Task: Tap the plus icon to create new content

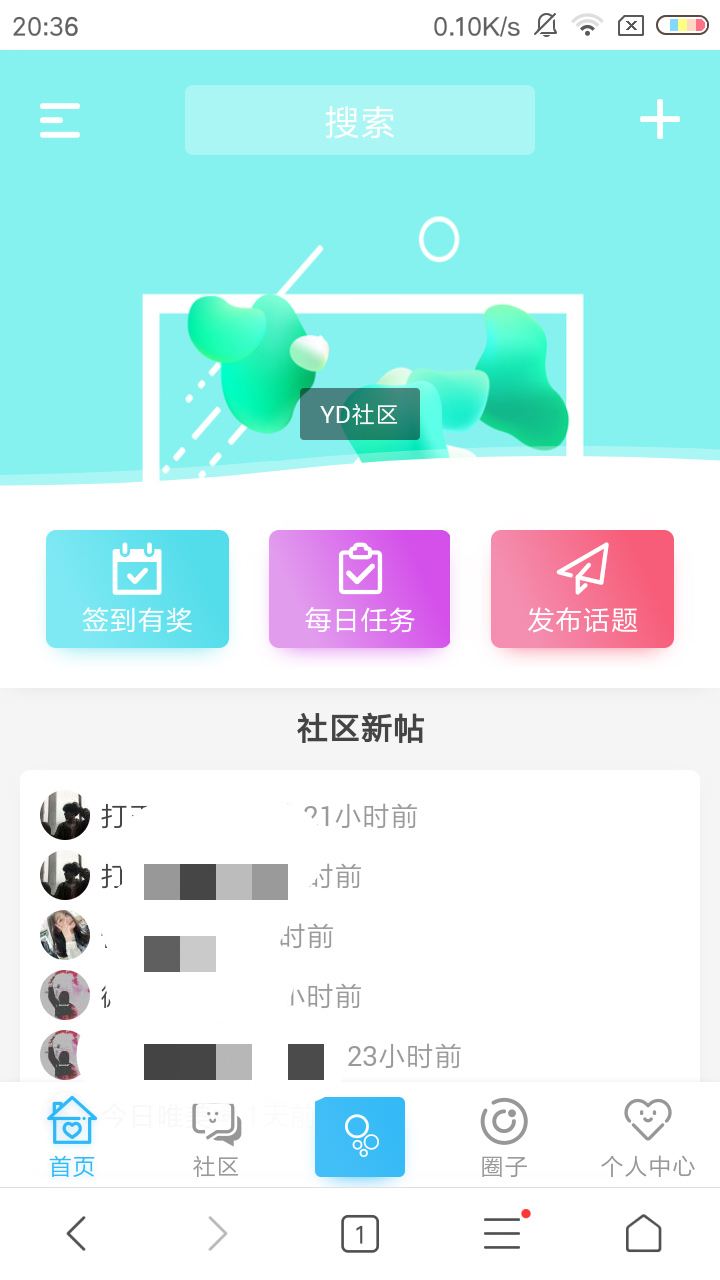Action: click(x=659, y=119)
